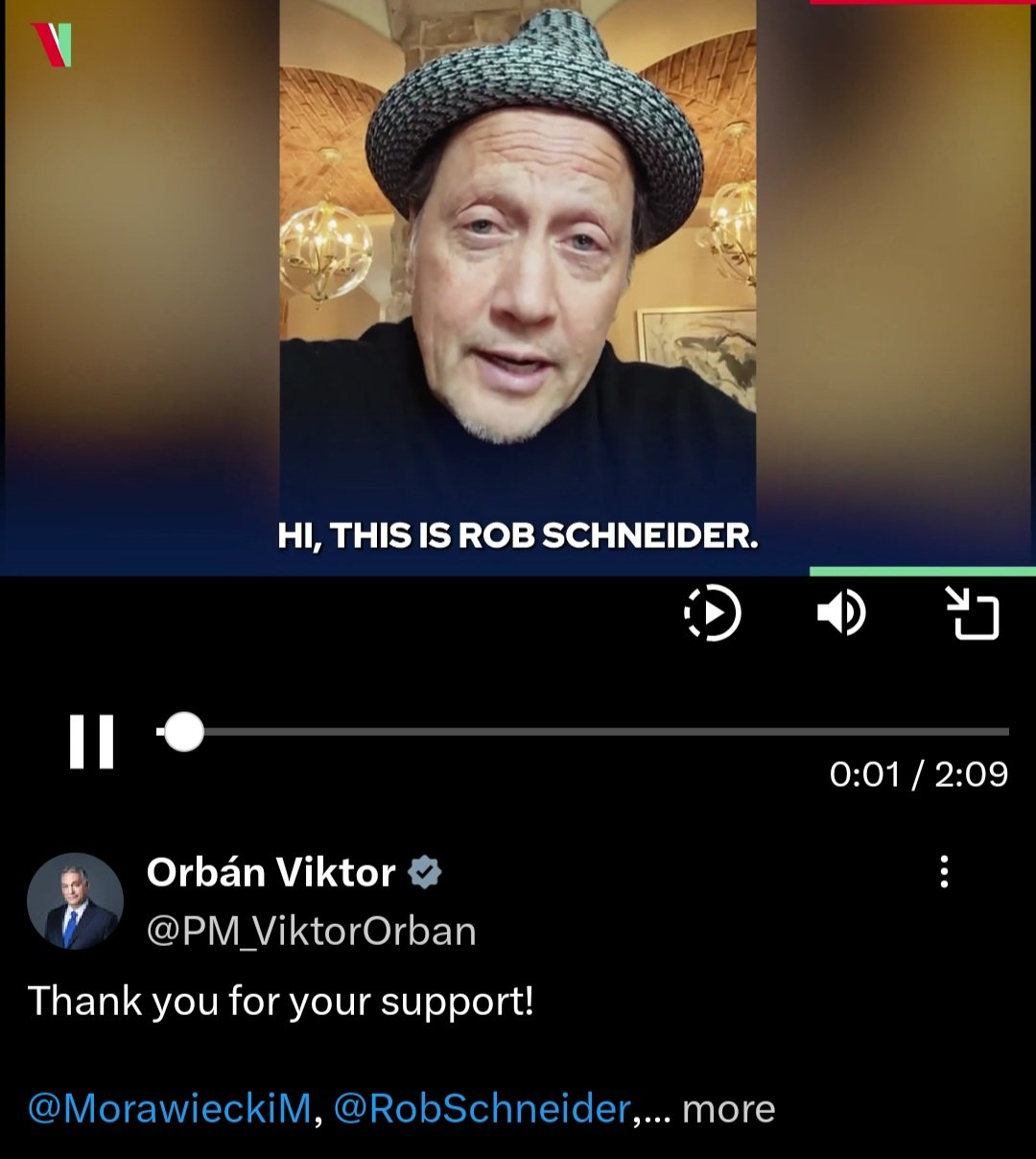Tap the rotate screen icon
Screen dimensions: 1036x1159
point(972,613)
